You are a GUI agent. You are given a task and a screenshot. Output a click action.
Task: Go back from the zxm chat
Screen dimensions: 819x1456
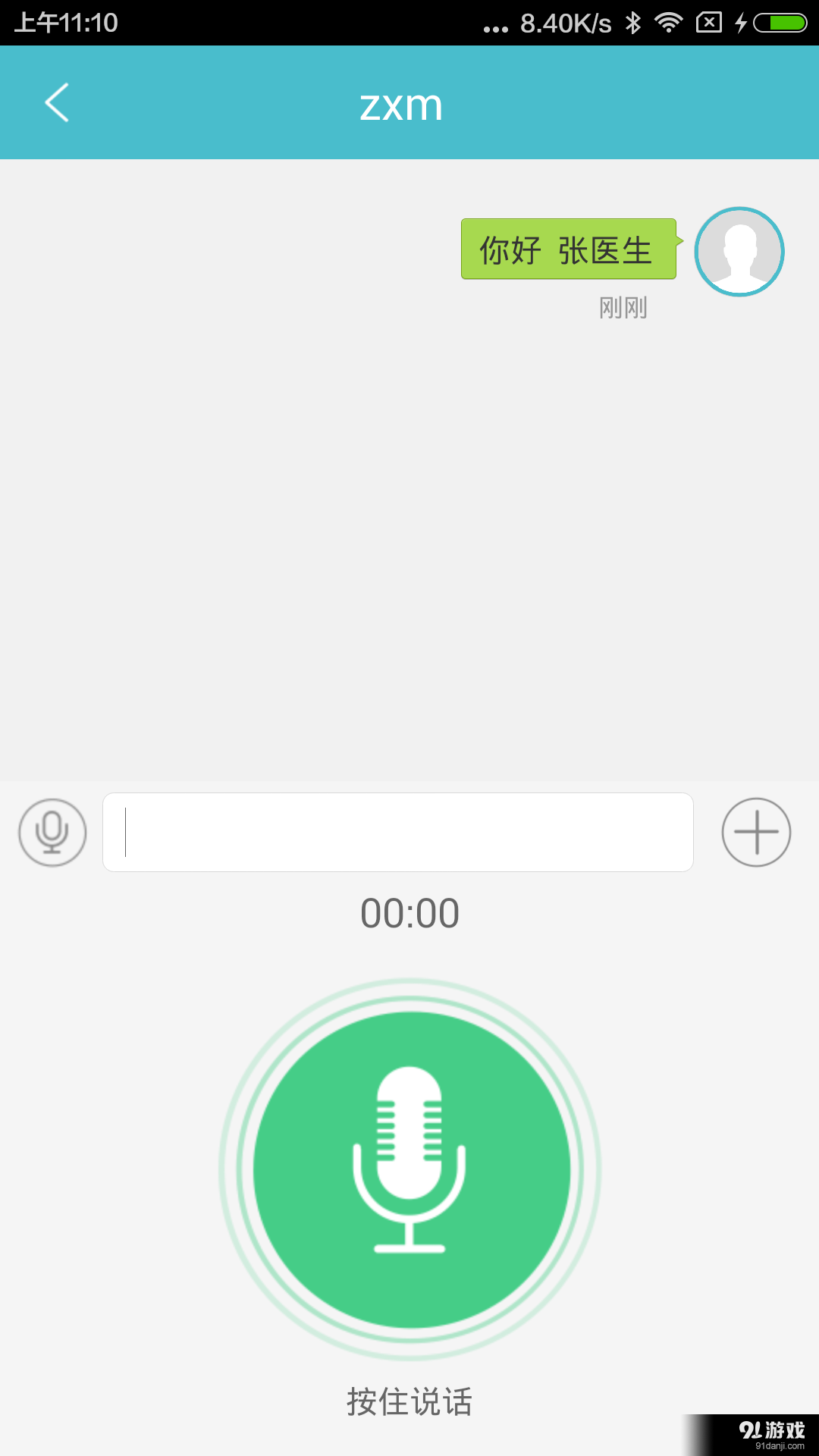[57, 102]
